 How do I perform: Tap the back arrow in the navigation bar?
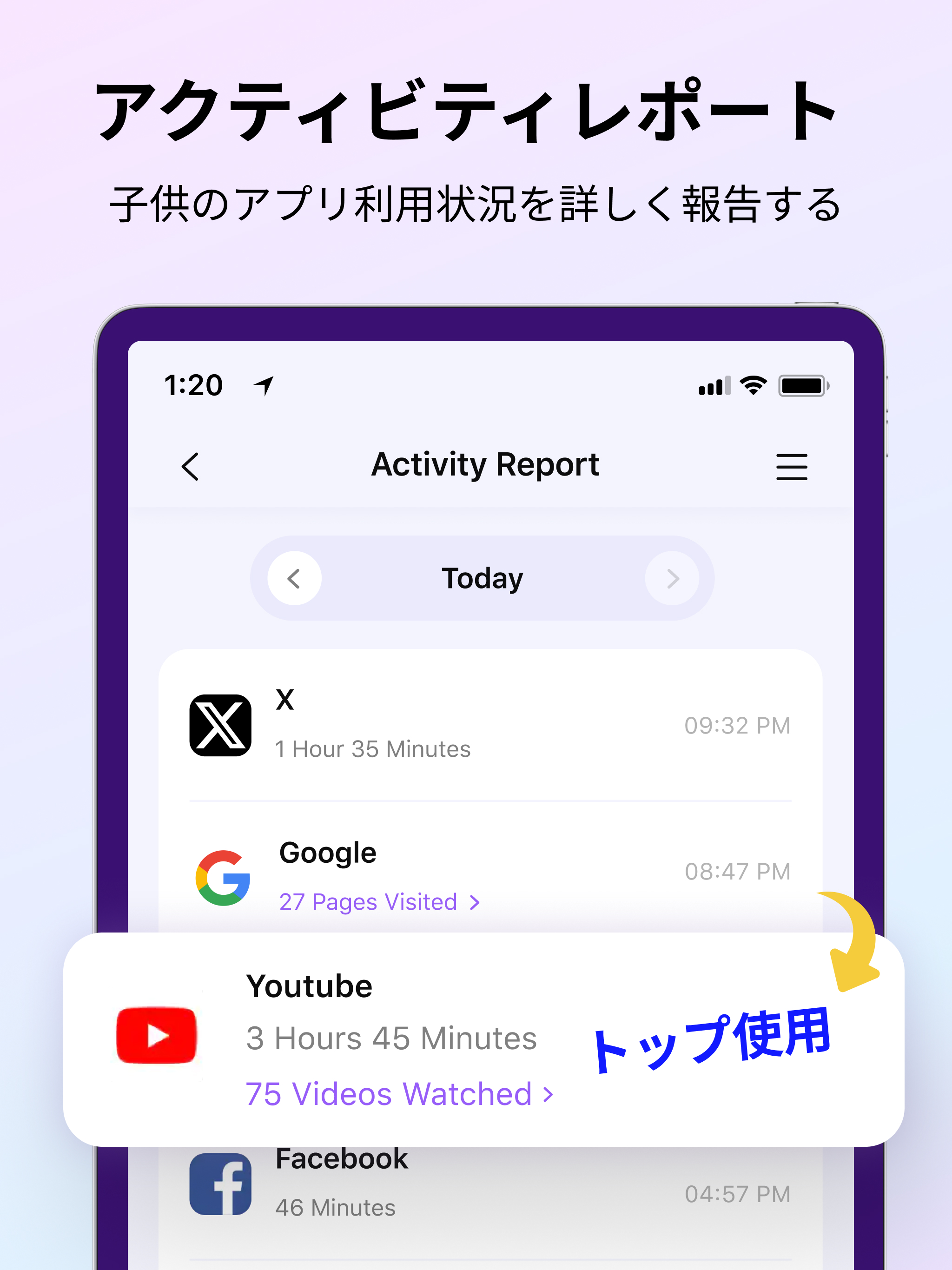click(190, 466)
